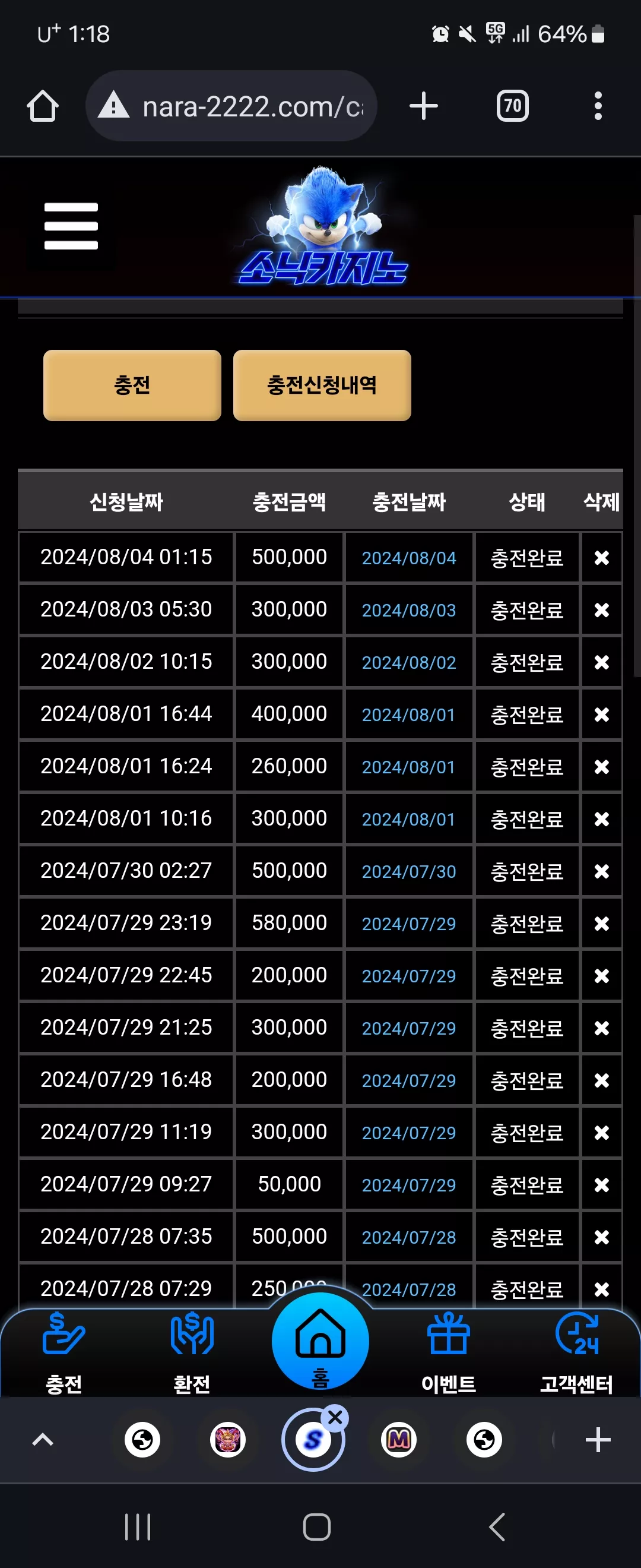641x1568 pixels.
Task: Close the active S tab in tab strip
Action: tap(335, 1418)
